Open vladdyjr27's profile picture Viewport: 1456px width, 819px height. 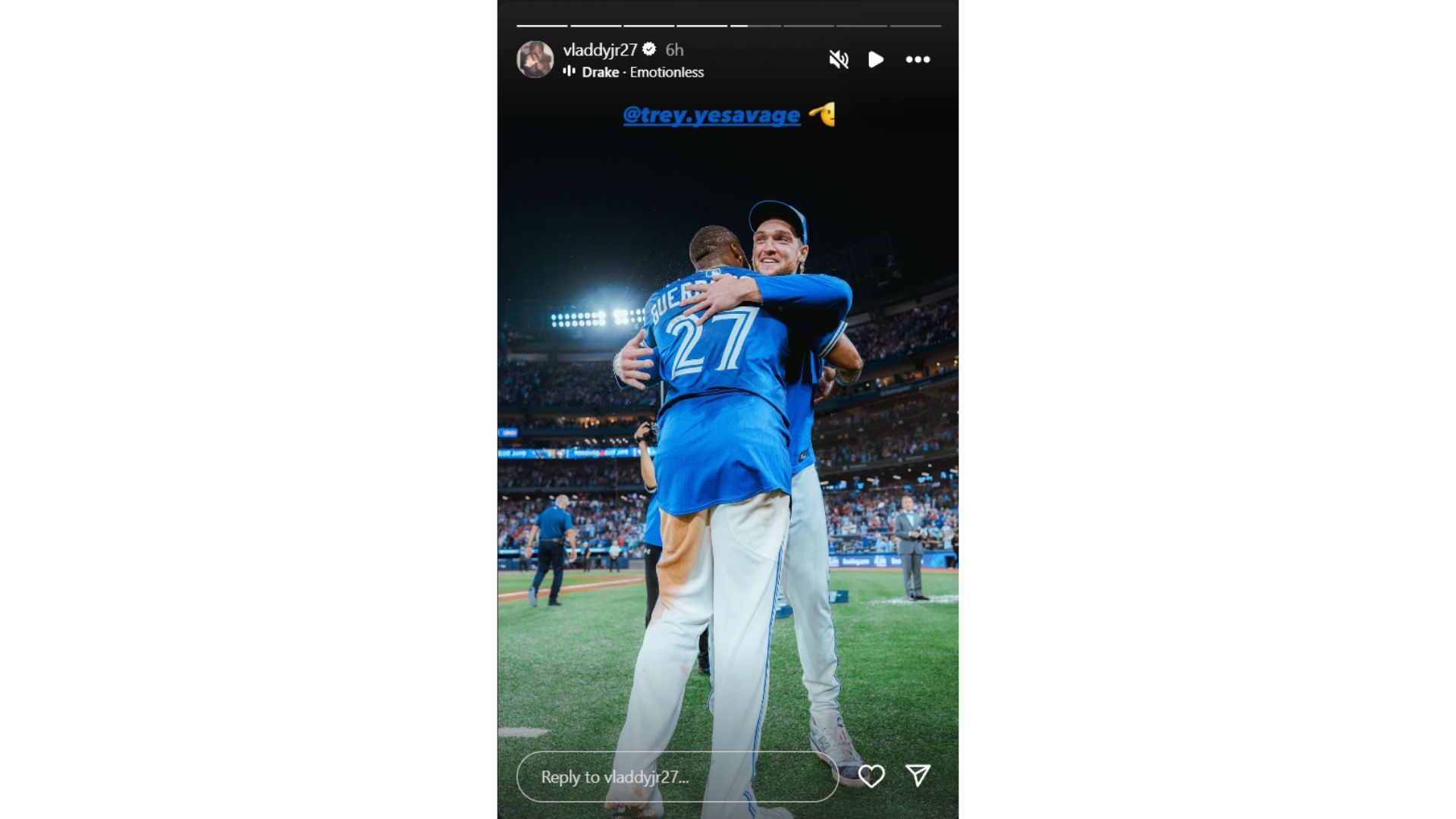click(535, 59)
